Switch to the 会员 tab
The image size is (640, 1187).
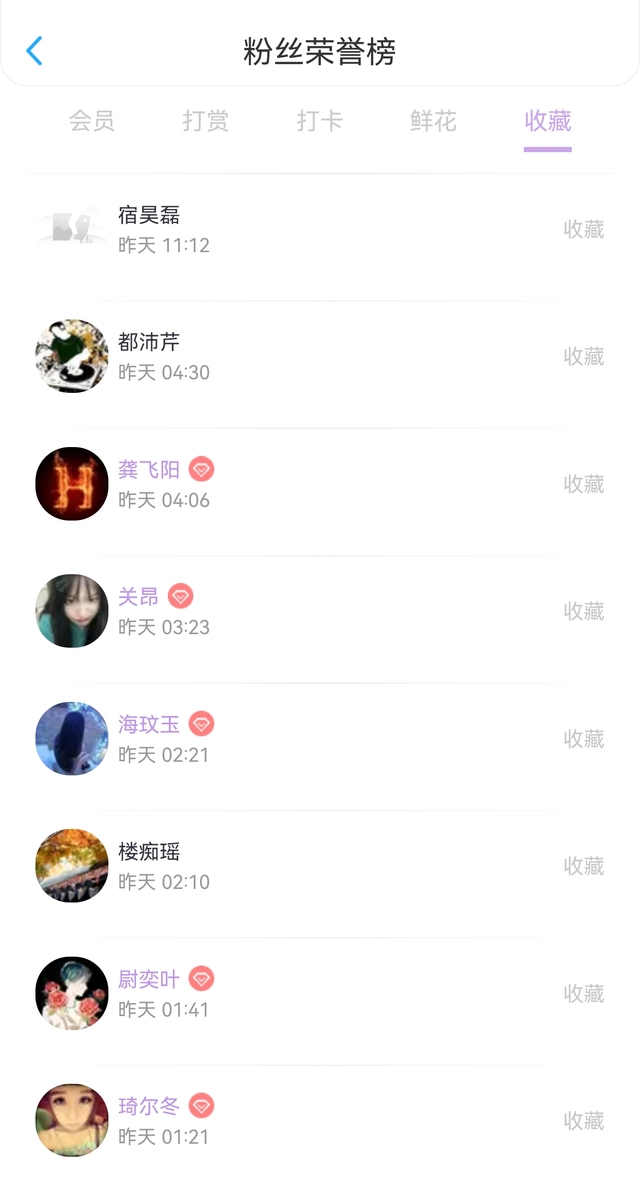tap(92, 122)
